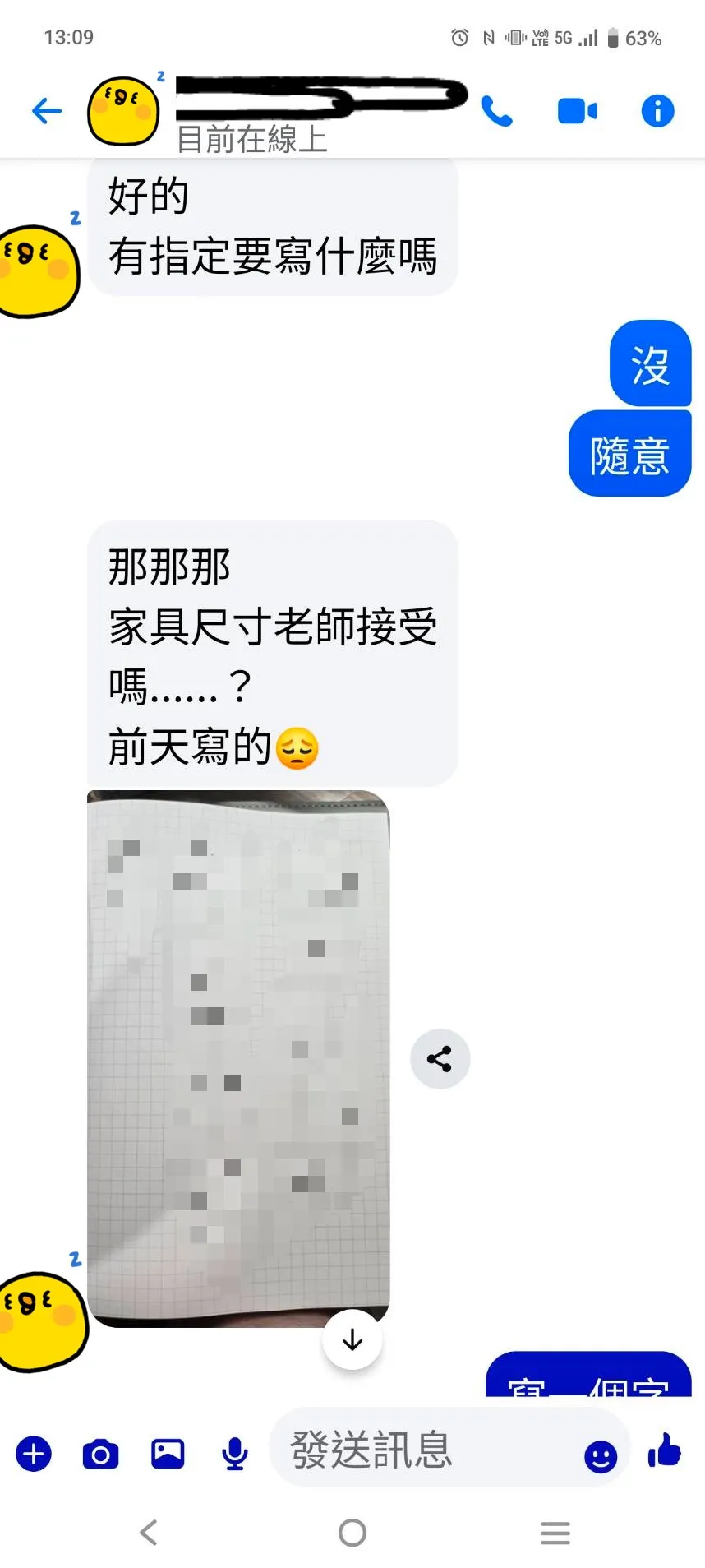Open the shared grid paper photo
The image size is (705, 1568).
tap(238, 1058)
